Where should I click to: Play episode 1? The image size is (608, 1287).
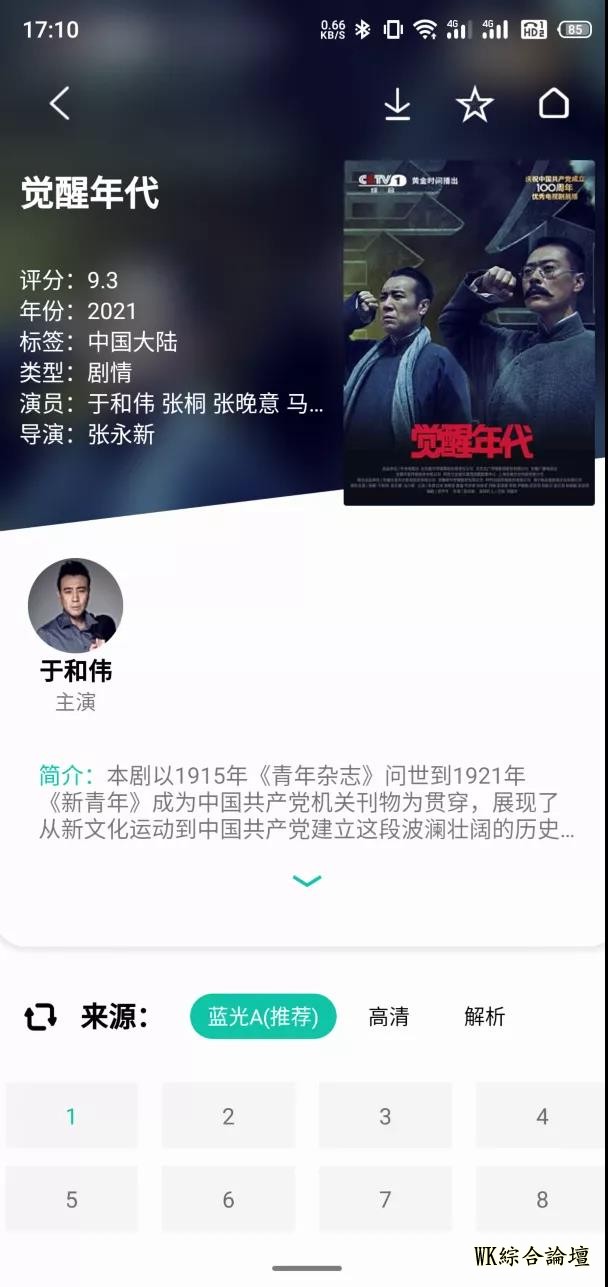(x=71, y=1116)
